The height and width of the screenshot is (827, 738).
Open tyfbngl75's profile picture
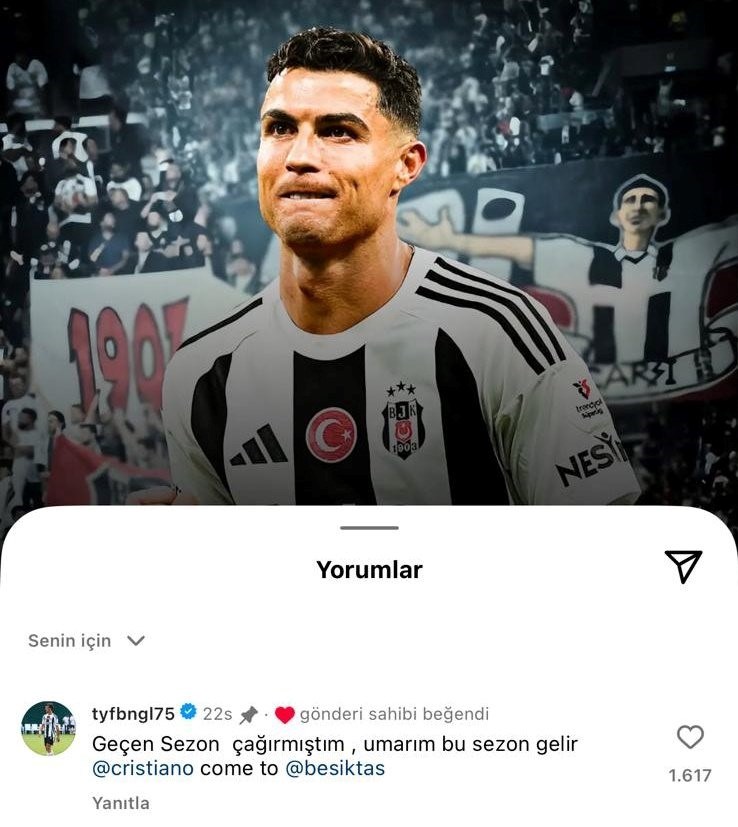(x=48, y=728)
